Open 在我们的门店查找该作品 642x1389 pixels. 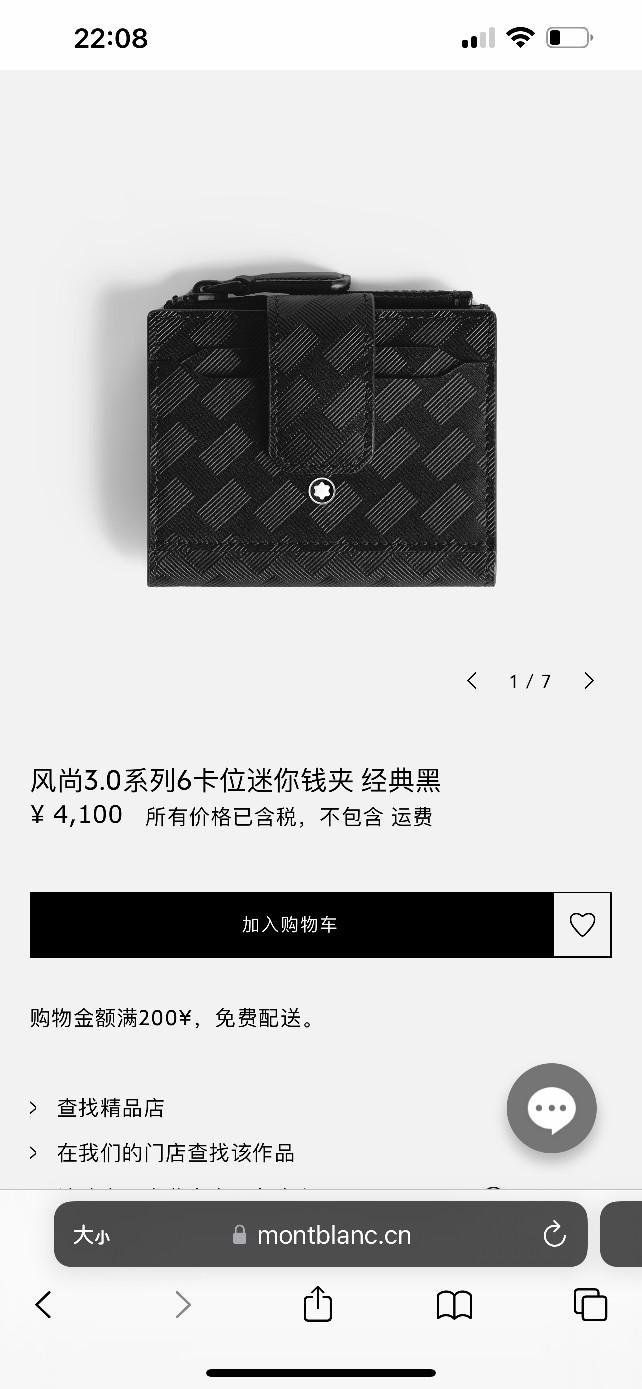[175, 1153]
